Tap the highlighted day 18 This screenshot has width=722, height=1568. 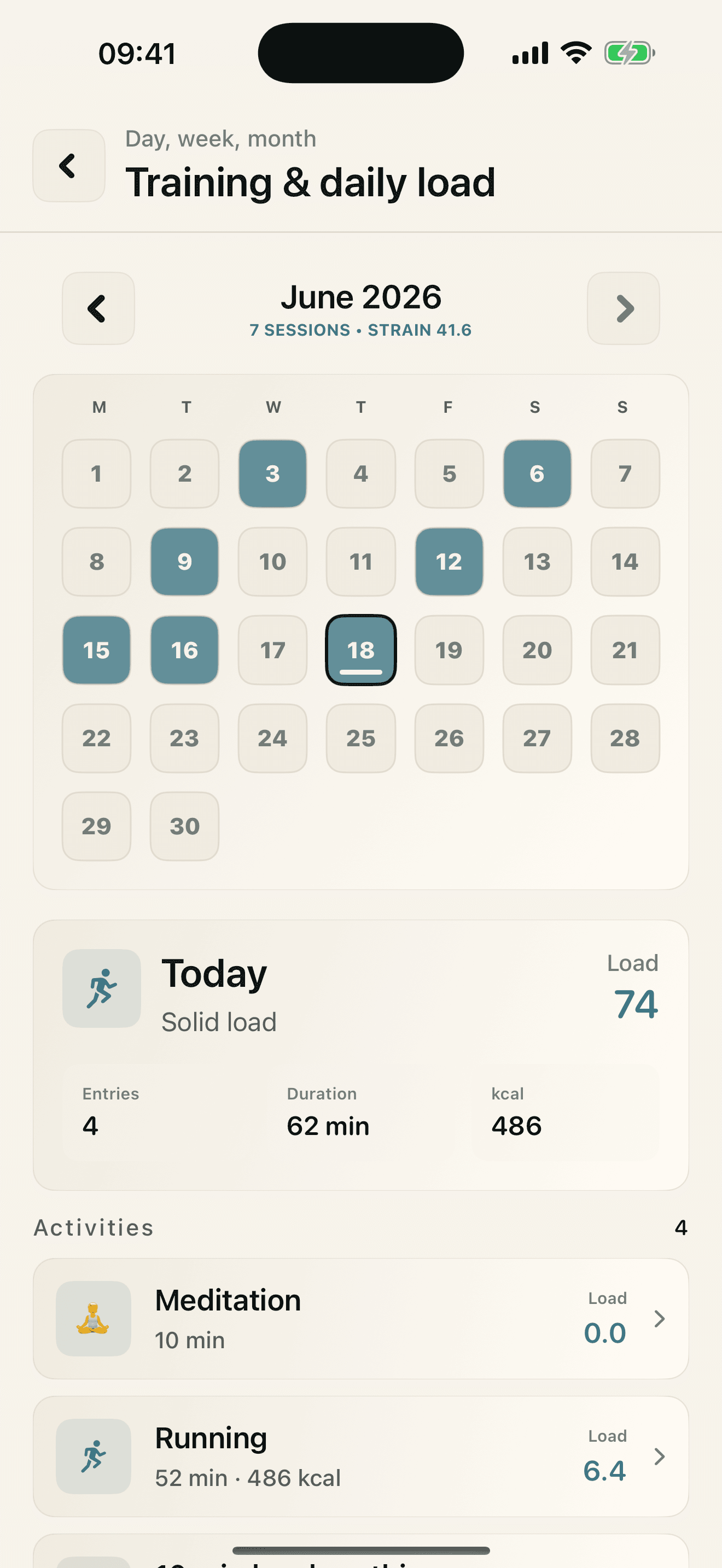[x=361, y=650]
